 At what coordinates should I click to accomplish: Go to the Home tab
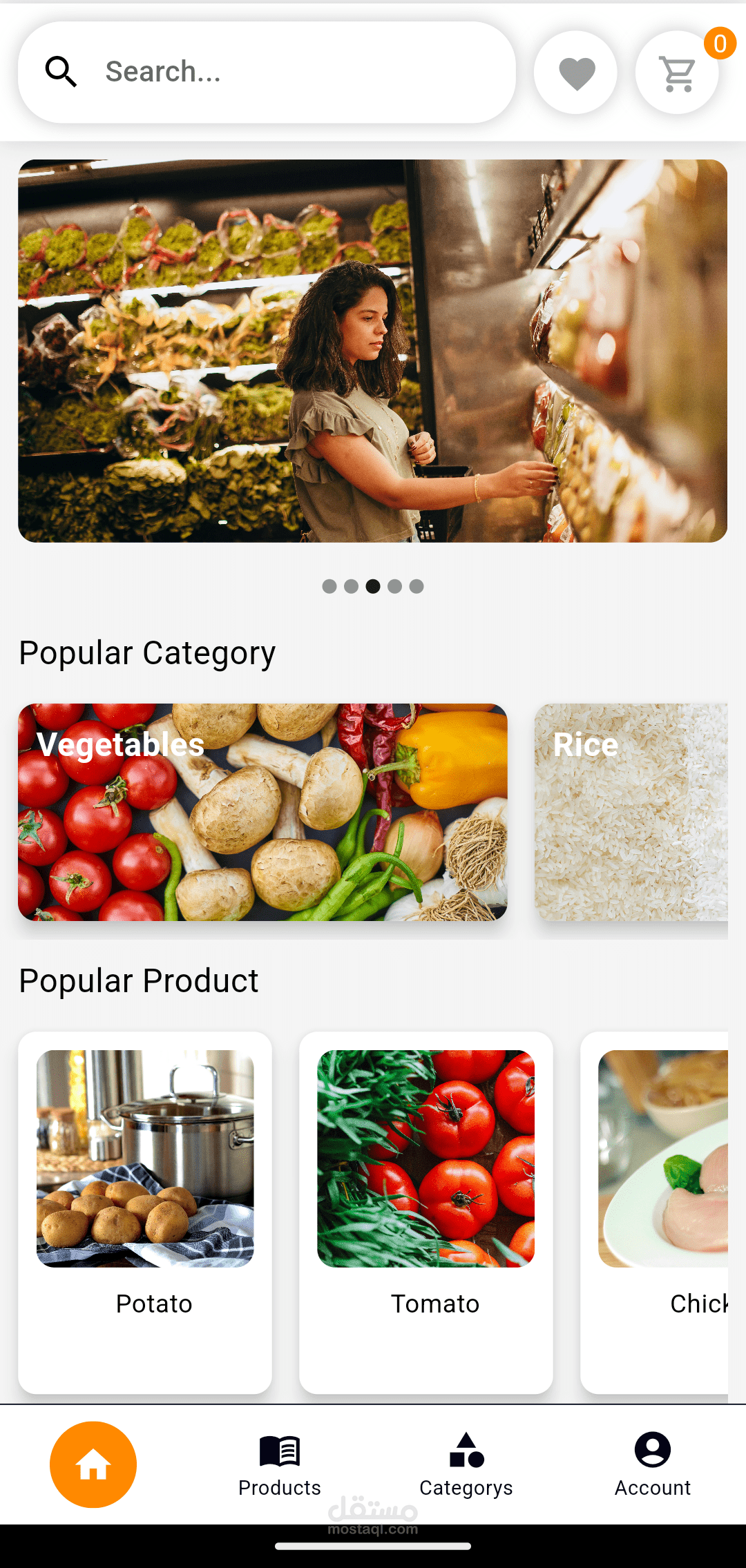pyautogui.click(x=93, y=1464)
